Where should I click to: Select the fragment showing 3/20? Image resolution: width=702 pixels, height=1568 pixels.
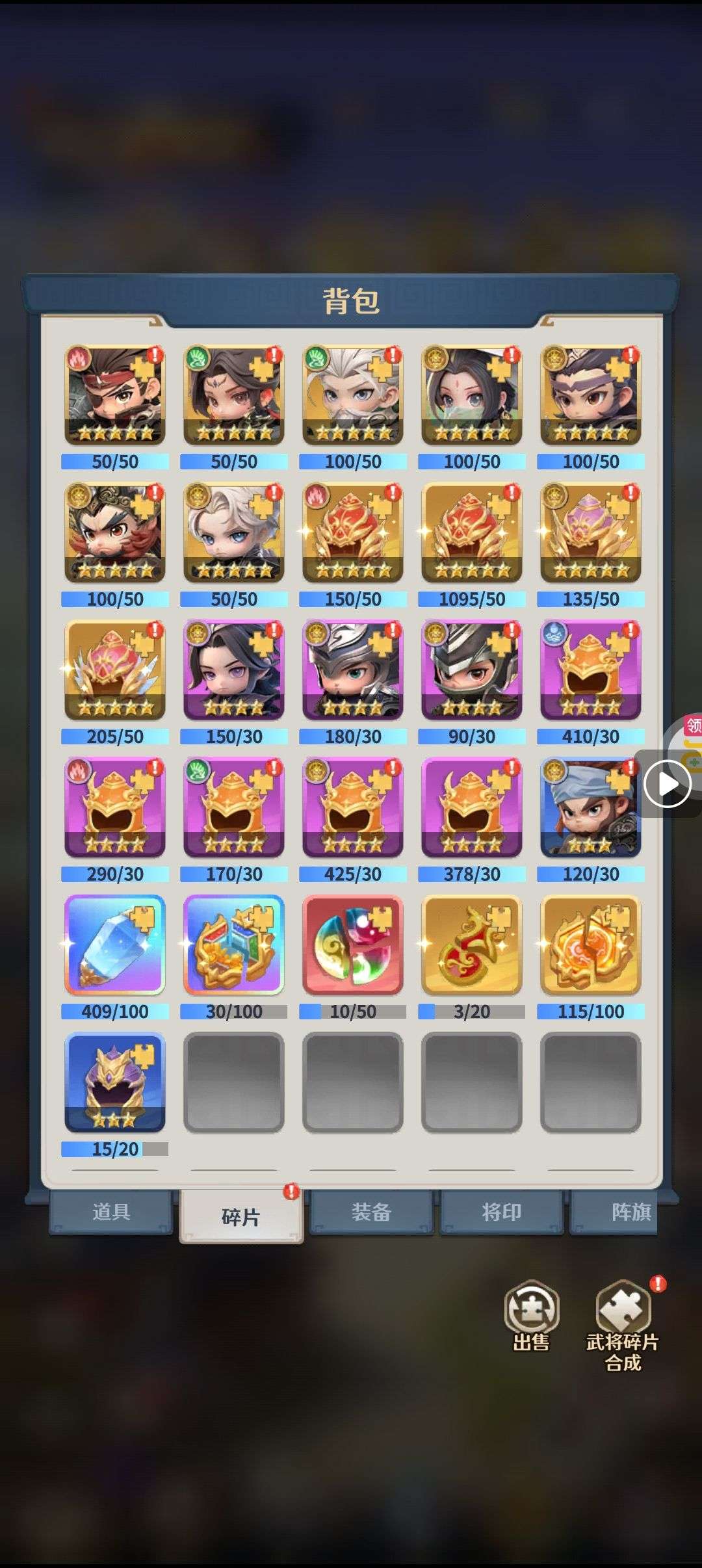point(472,945)
